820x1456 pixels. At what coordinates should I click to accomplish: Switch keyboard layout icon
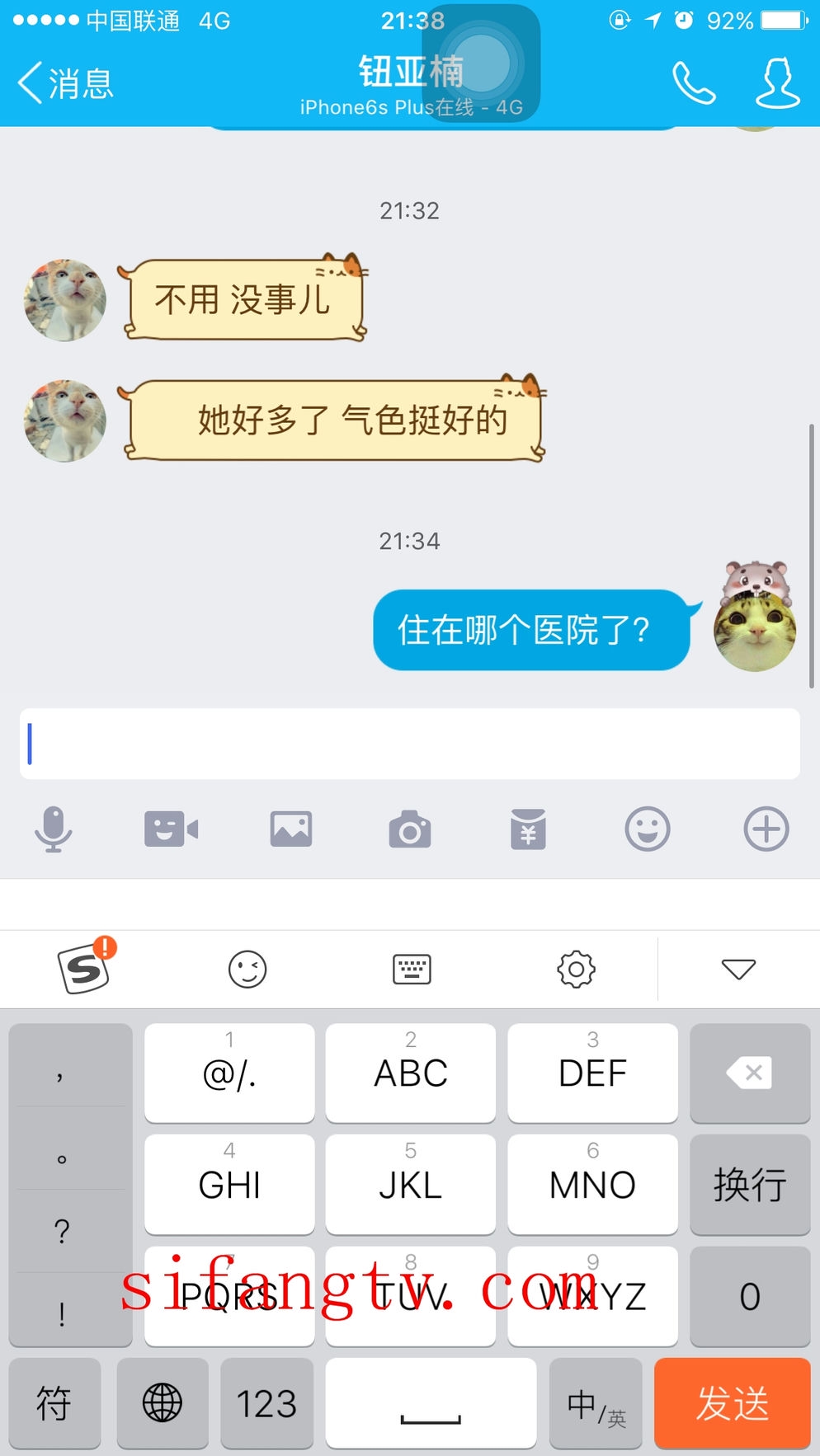[x=412, y=970]
